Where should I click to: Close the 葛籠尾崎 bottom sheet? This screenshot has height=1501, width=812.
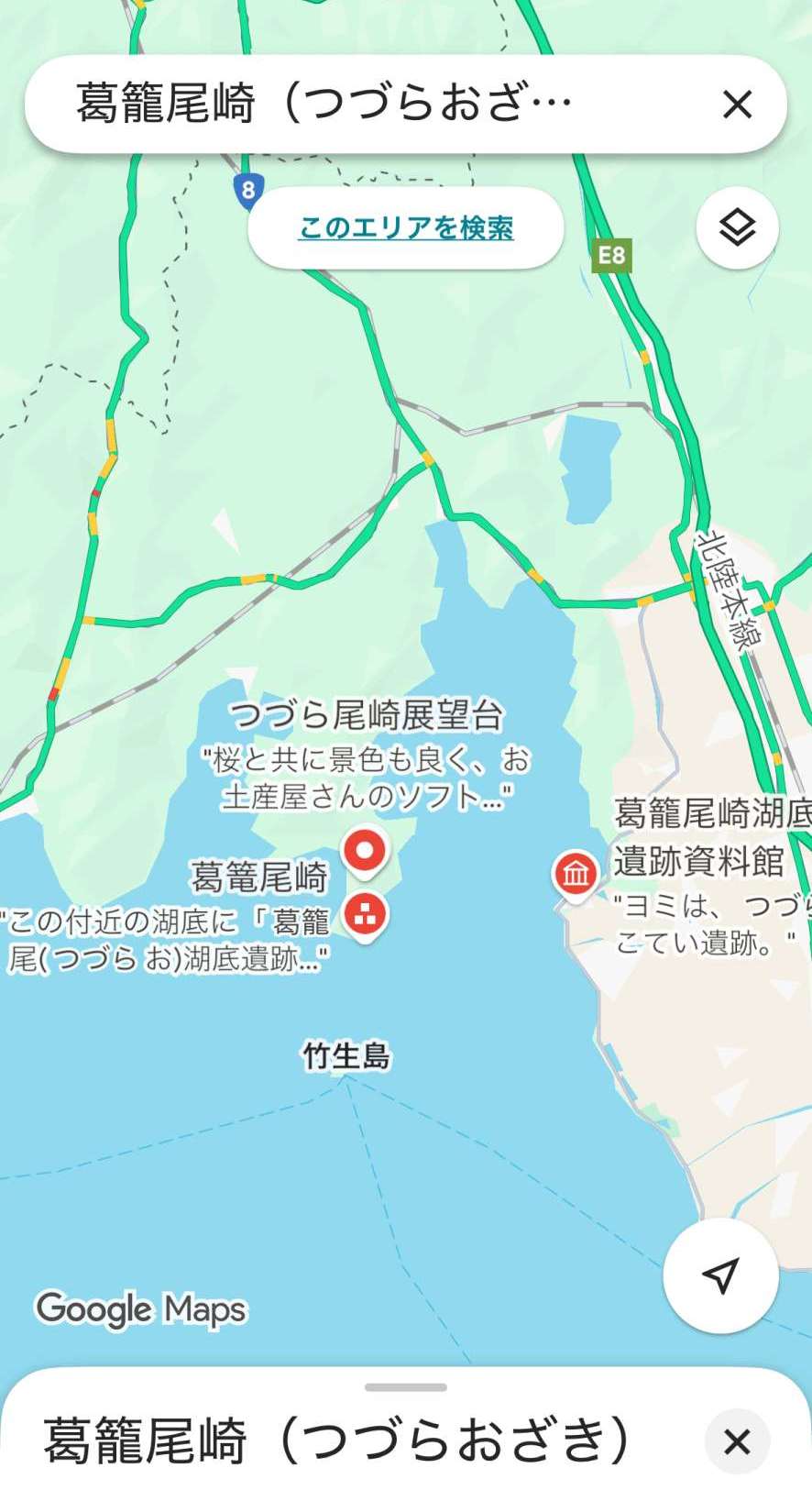(x=737, y=1441)
